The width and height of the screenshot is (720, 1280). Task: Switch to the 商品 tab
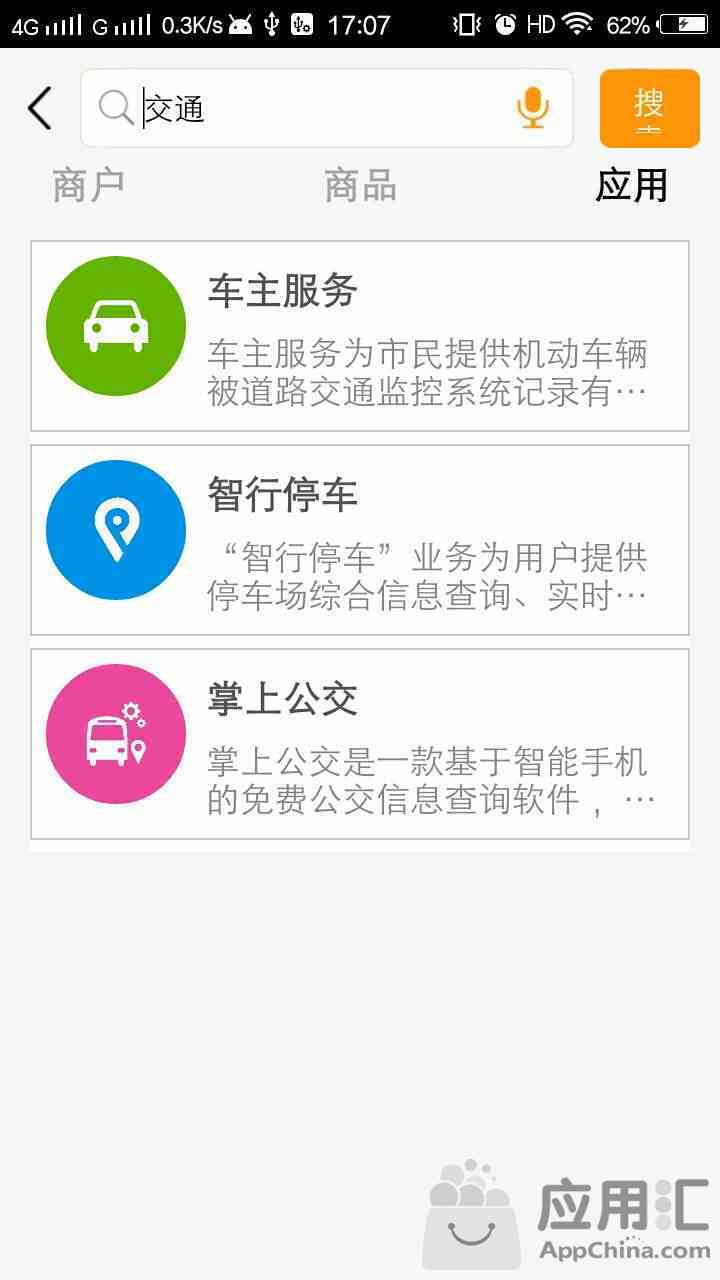point(360,186)
